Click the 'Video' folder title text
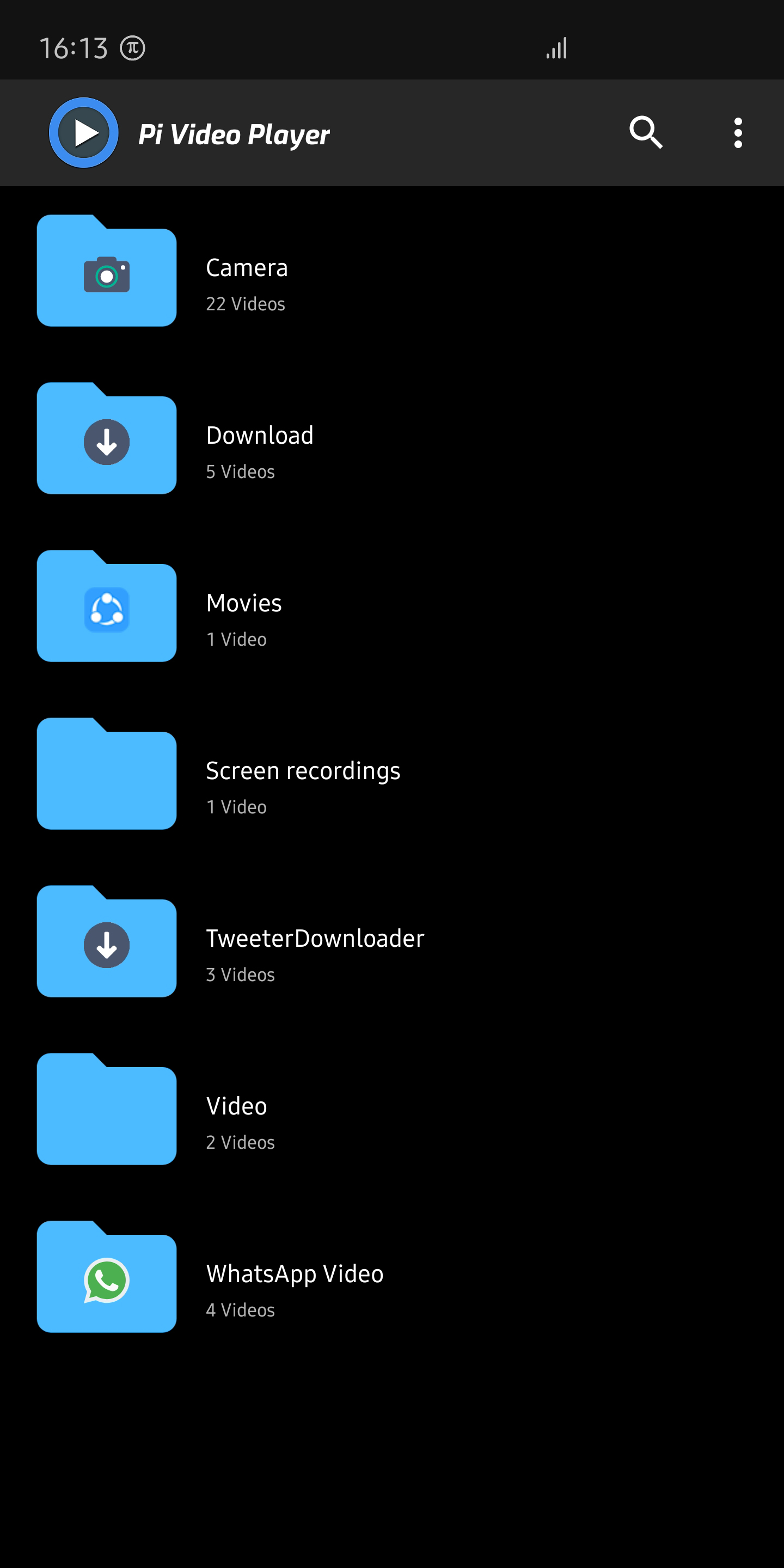The width and height of the screenshot is (784, 1568). click(x=236, y=1107)
